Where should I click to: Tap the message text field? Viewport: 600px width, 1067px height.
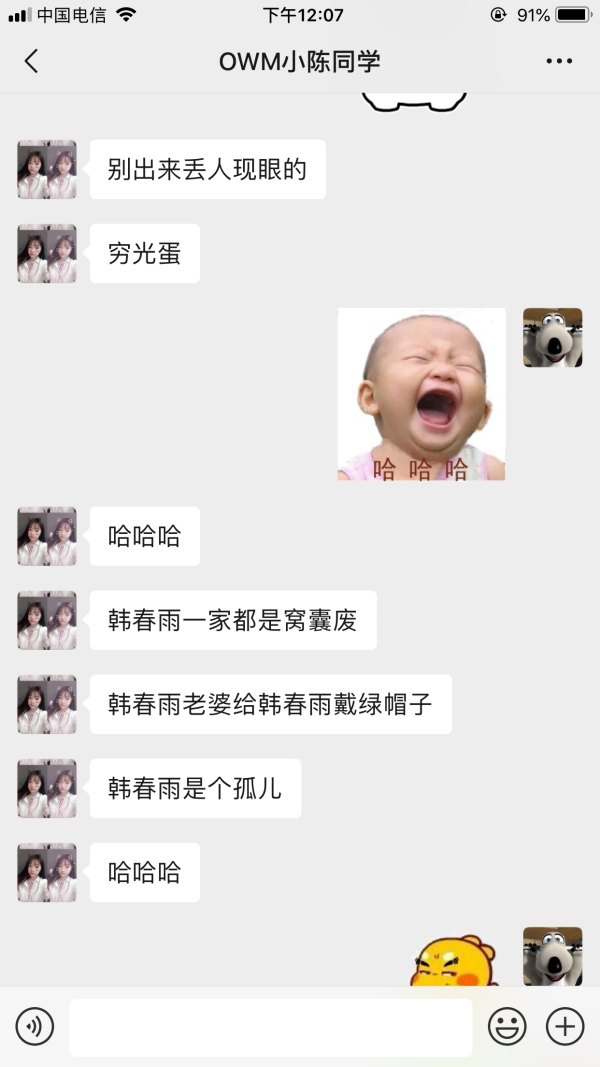point(270,1027)
